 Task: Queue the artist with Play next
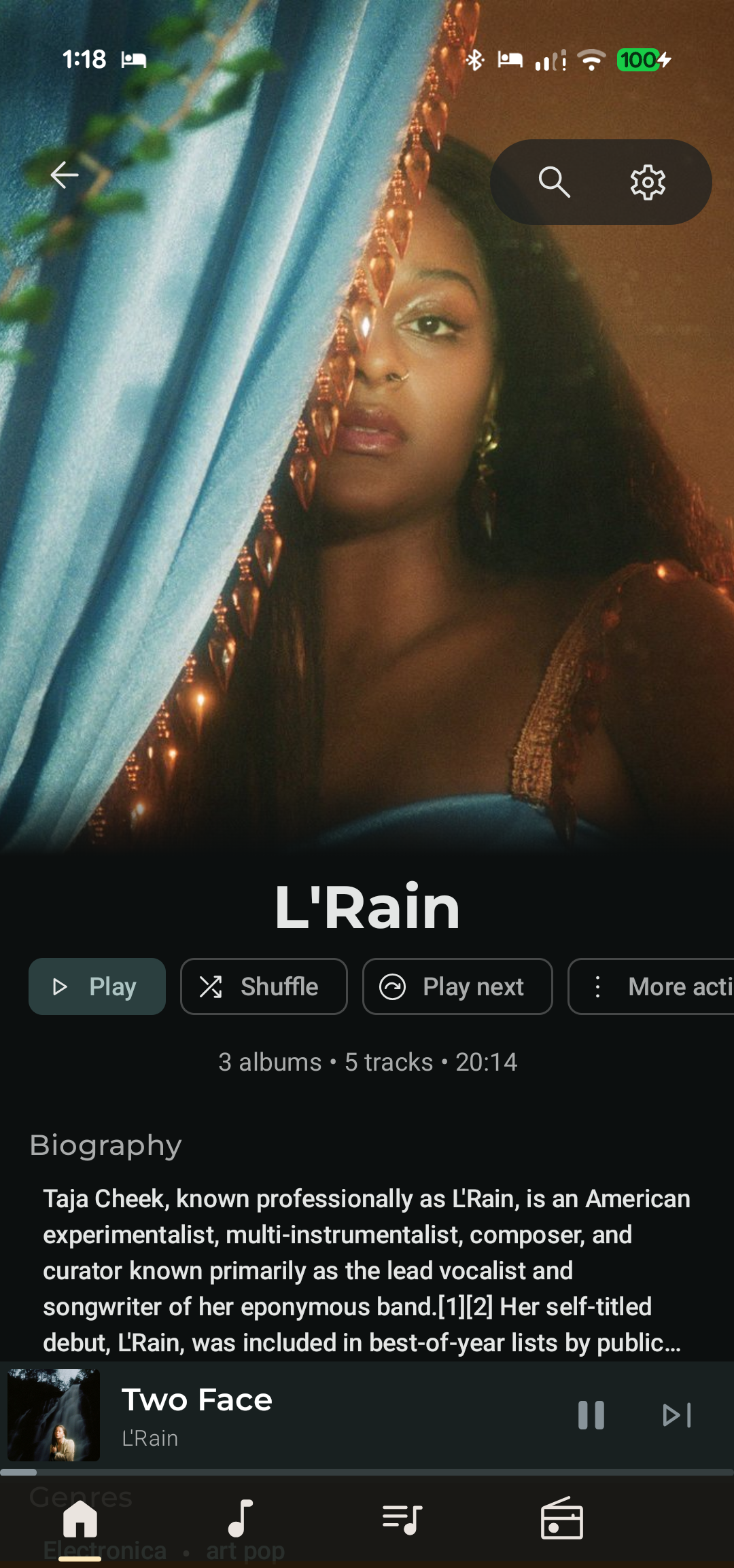click(x=457, y=986)
